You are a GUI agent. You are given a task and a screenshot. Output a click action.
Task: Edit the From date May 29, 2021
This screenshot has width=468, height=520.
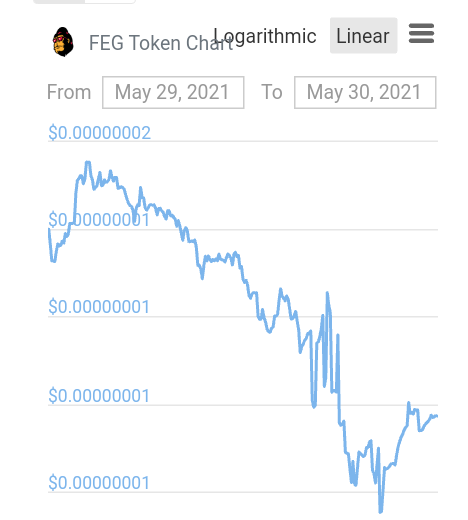click(173, 92)
